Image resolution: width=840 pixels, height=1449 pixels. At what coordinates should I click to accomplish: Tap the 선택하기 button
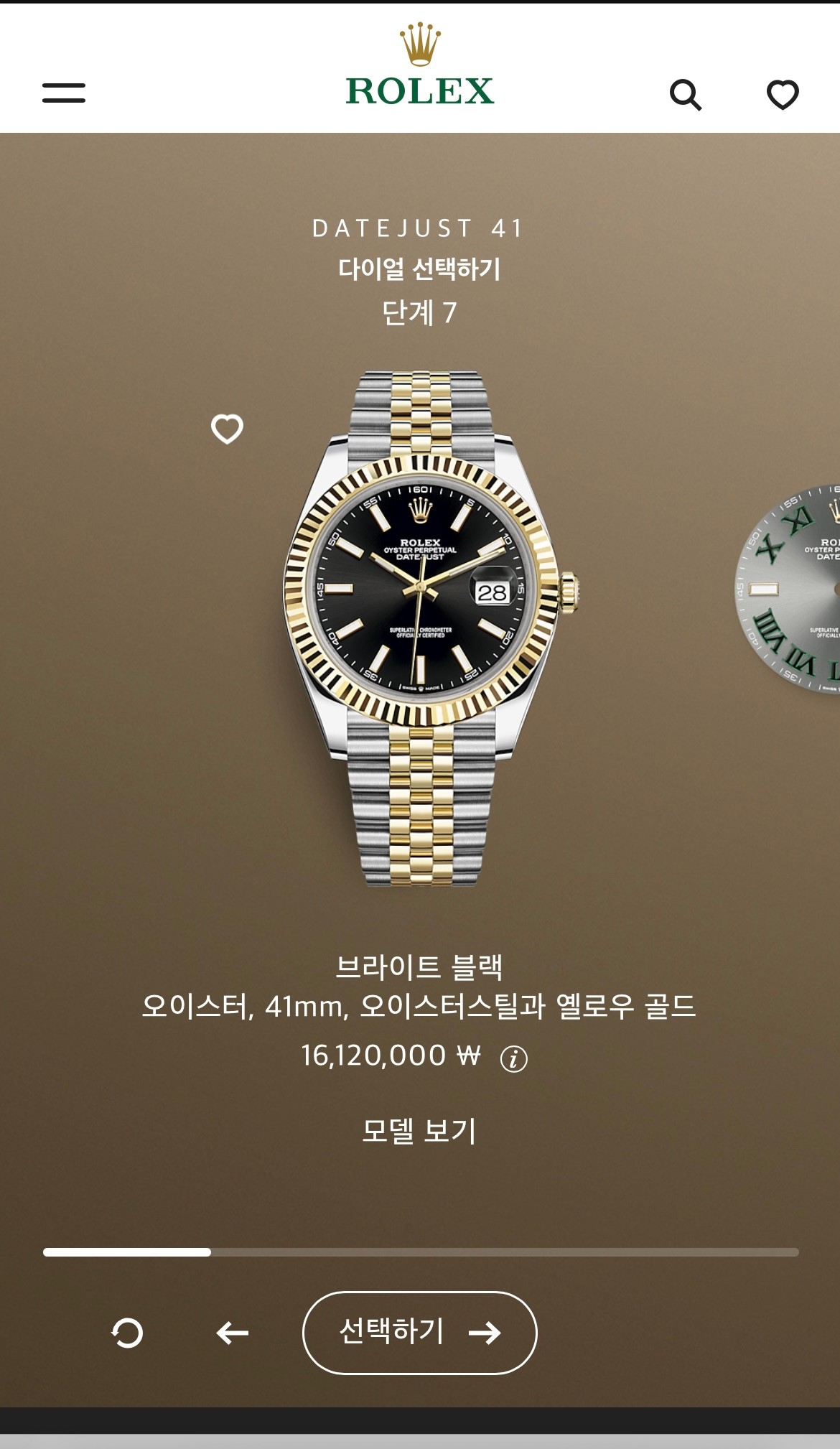419,1333
